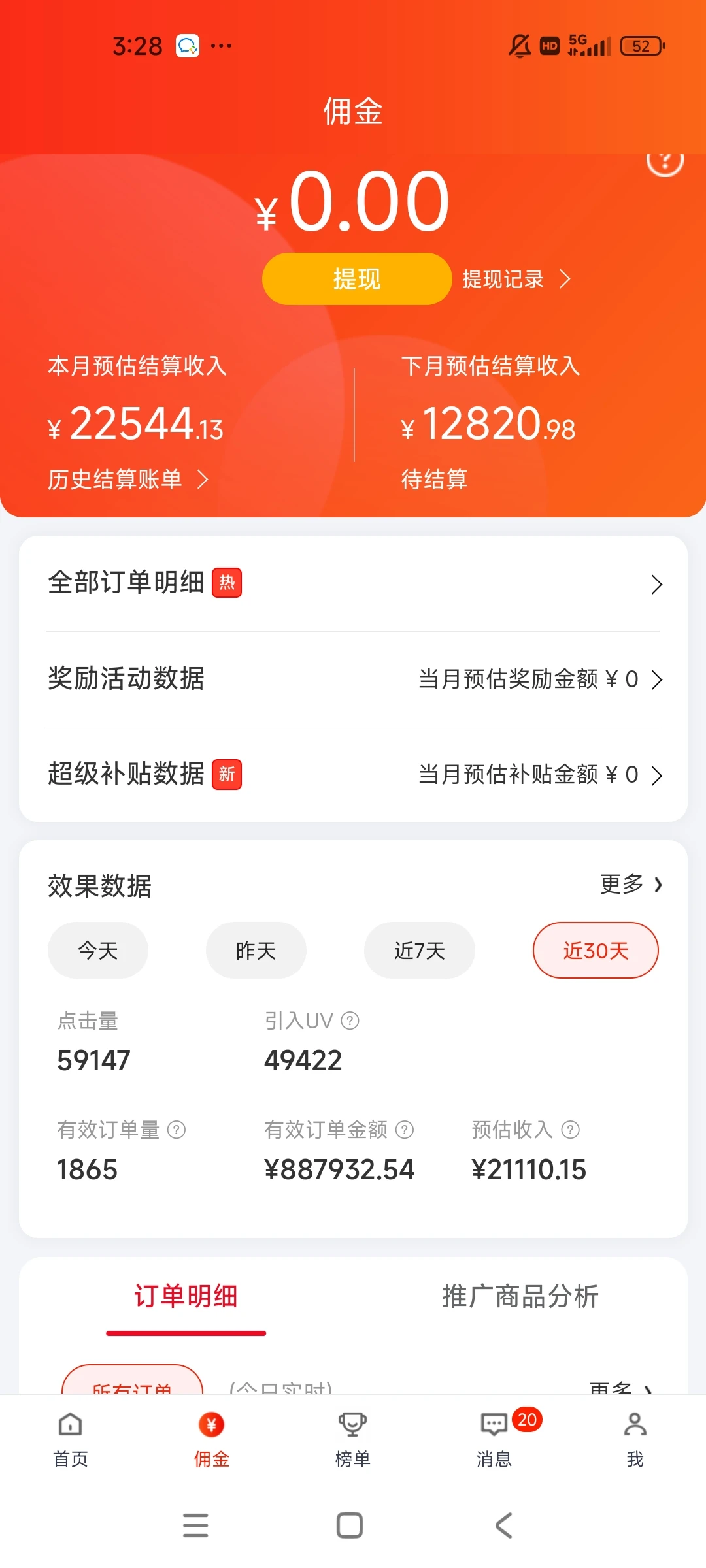Tap the yellow 提现 withdraw button
Image resolution: width=706 pixels, height=1568 pixels.
tap(356, 278)
